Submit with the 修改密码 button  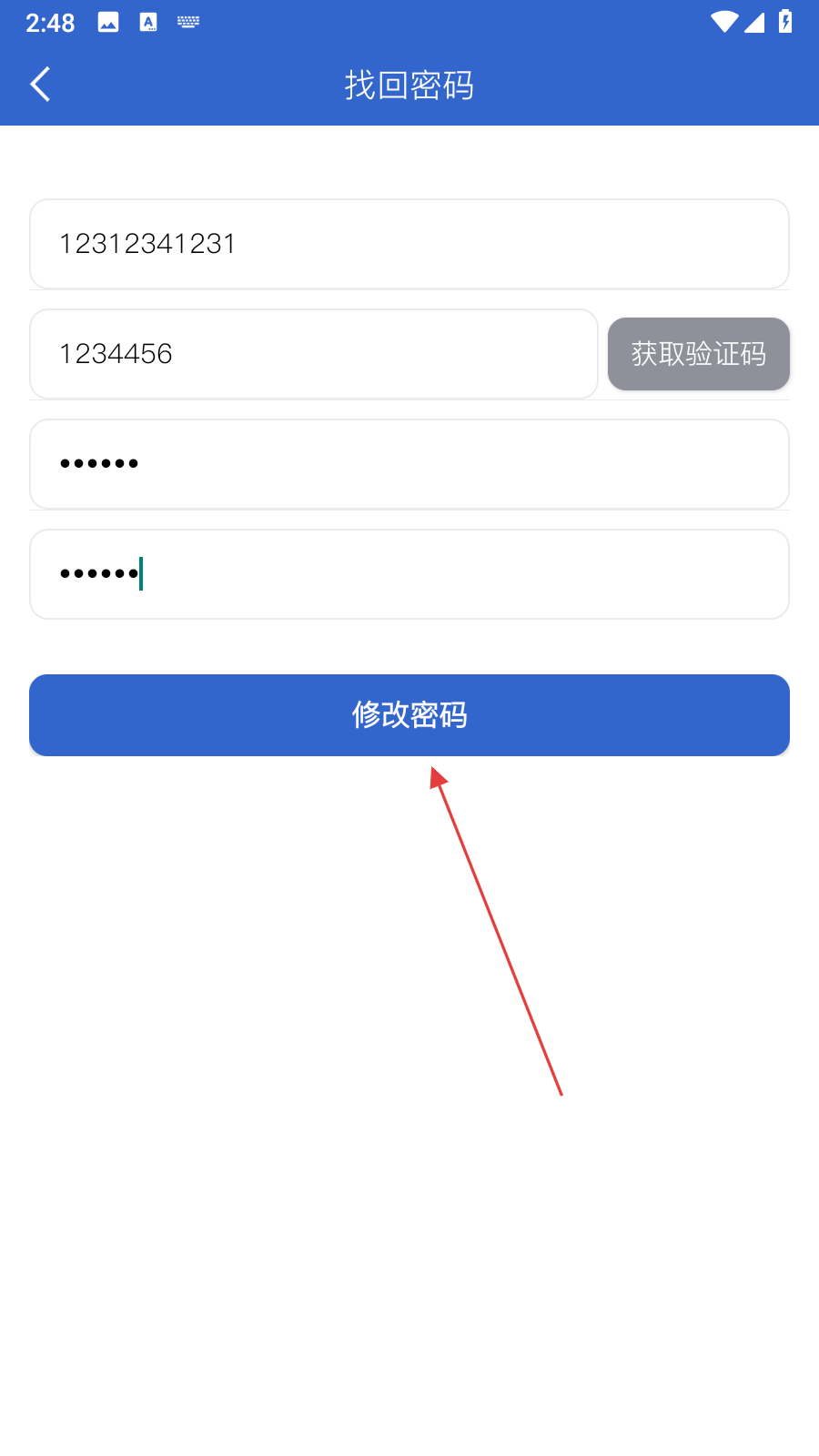click(409, 715)
